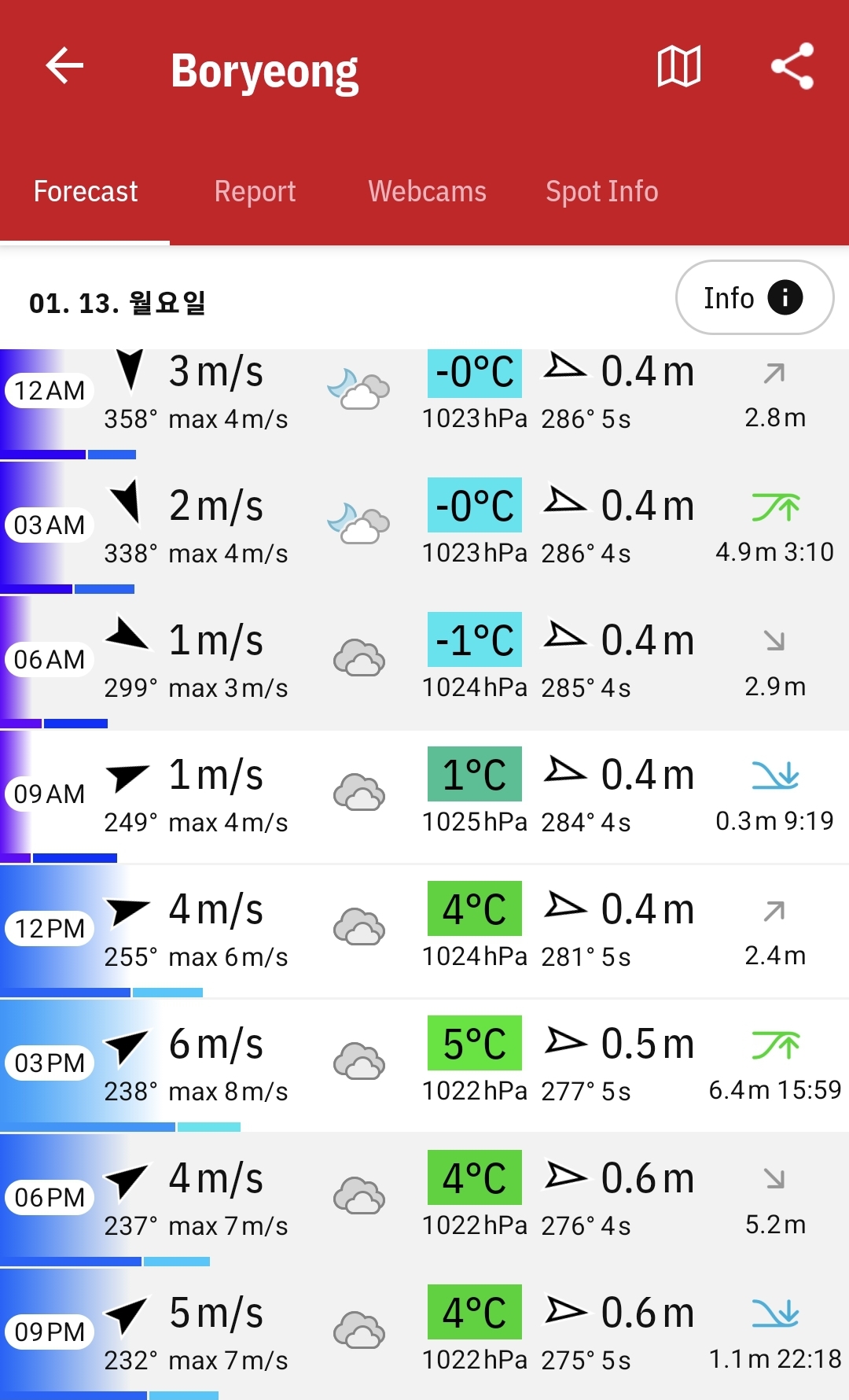The width and height of the screenshot is (849, 1400).
Task: Go back using the arrow icon
Action: [64, 65]
